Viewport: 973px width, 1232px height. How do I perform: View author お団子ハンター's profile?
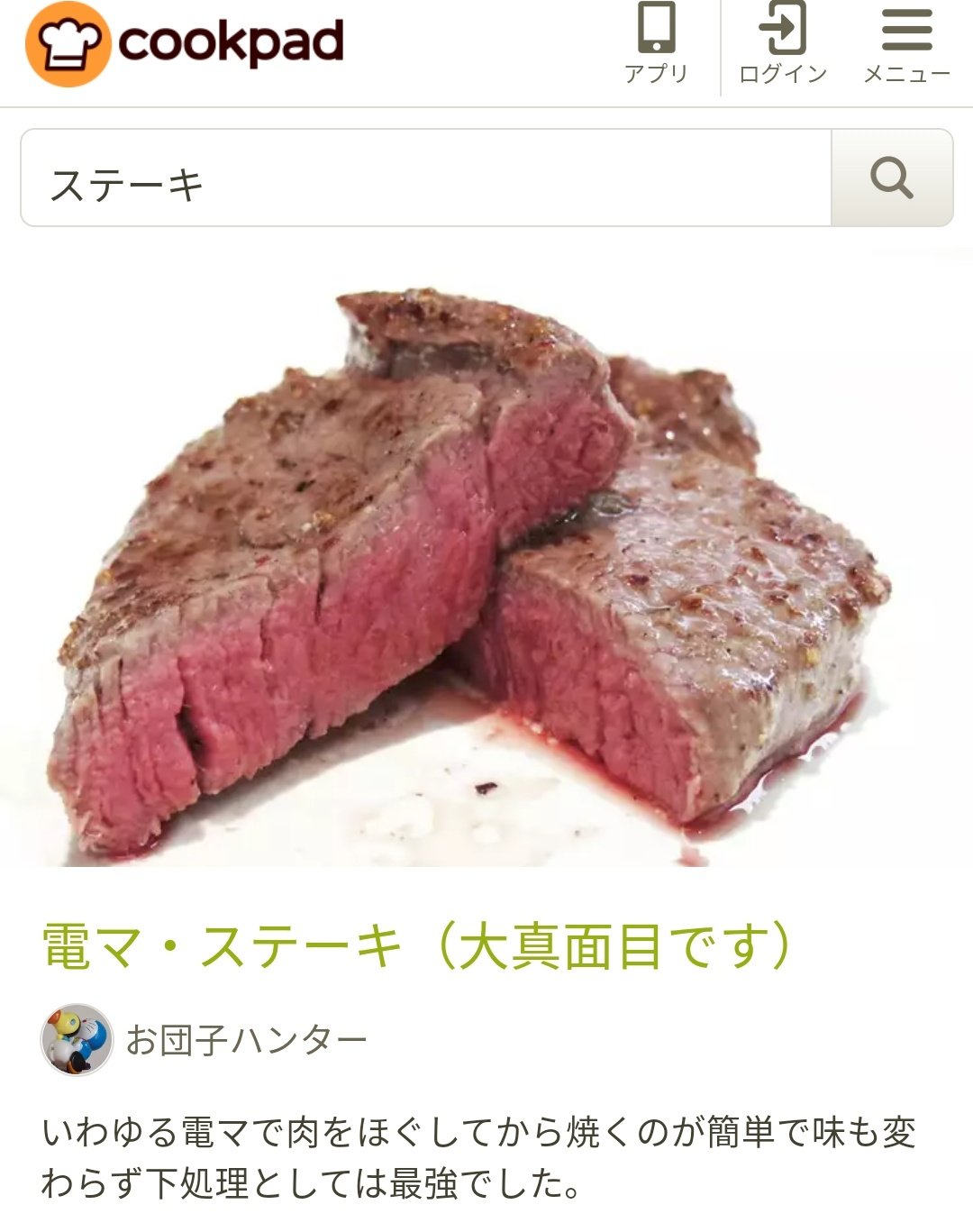click(245, 1040)
